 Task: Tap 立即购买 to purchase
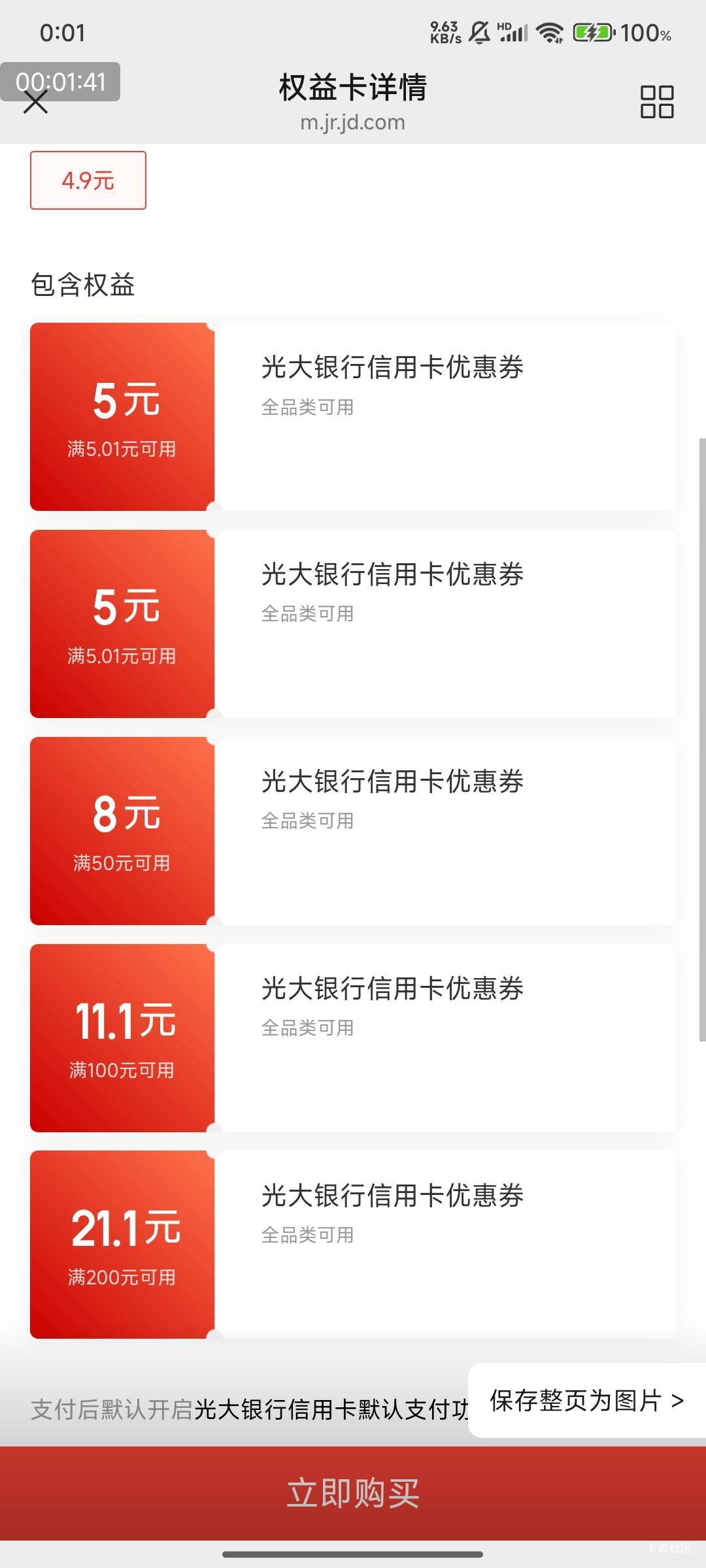pos(353,1493)
